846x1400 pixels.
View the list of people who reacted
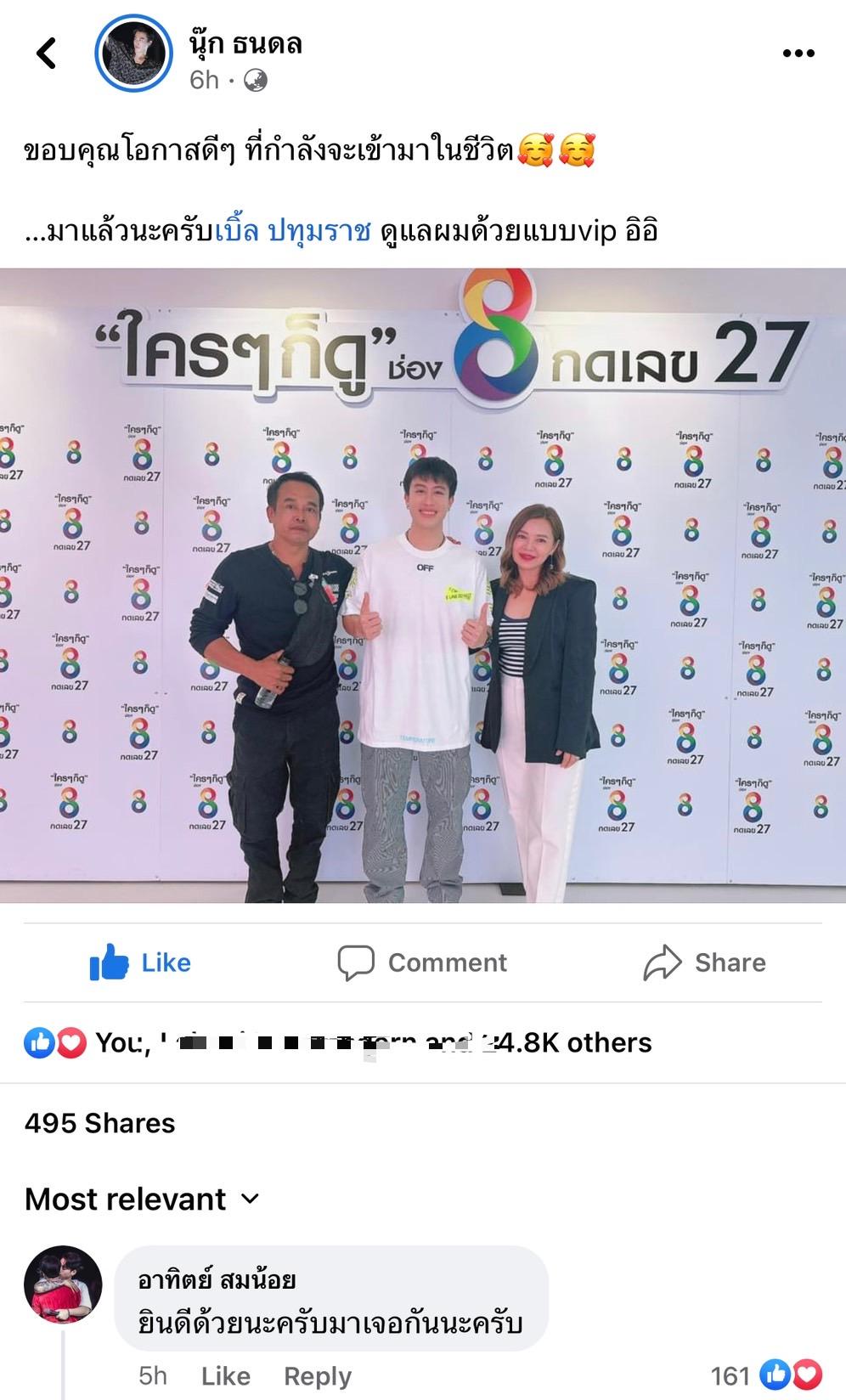340,1042
